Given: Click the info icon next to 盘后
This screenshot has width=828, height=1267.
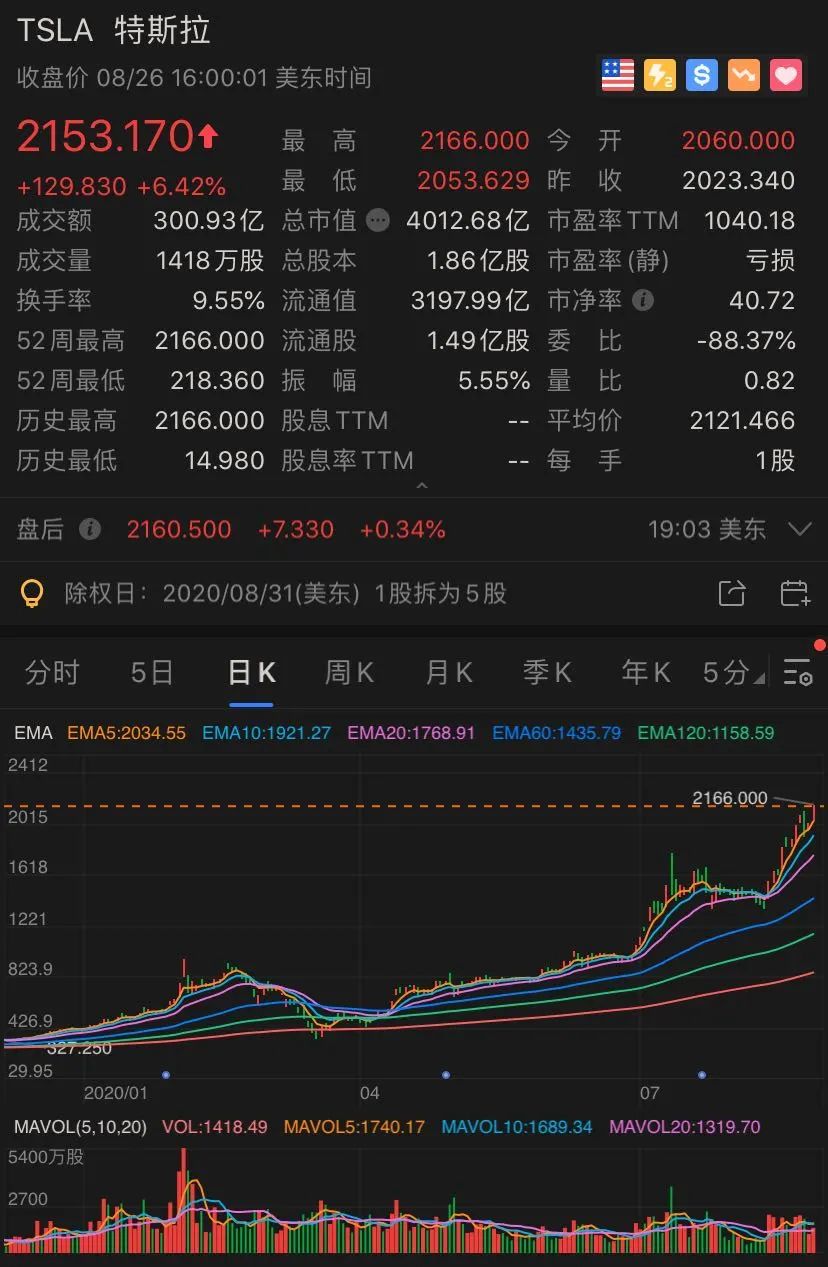Looking at the screenshot, I should [90, 530].
